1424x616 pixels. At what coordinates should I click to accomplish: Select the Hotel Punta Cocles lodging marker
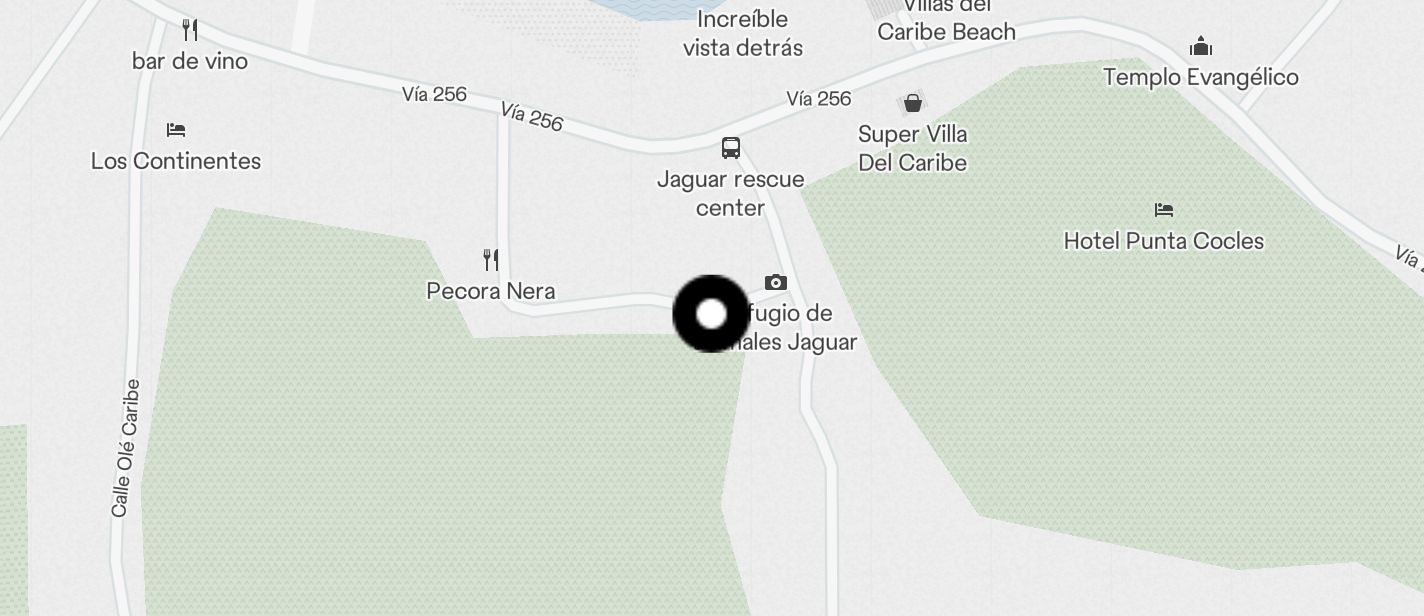(x=1163, y=210)
